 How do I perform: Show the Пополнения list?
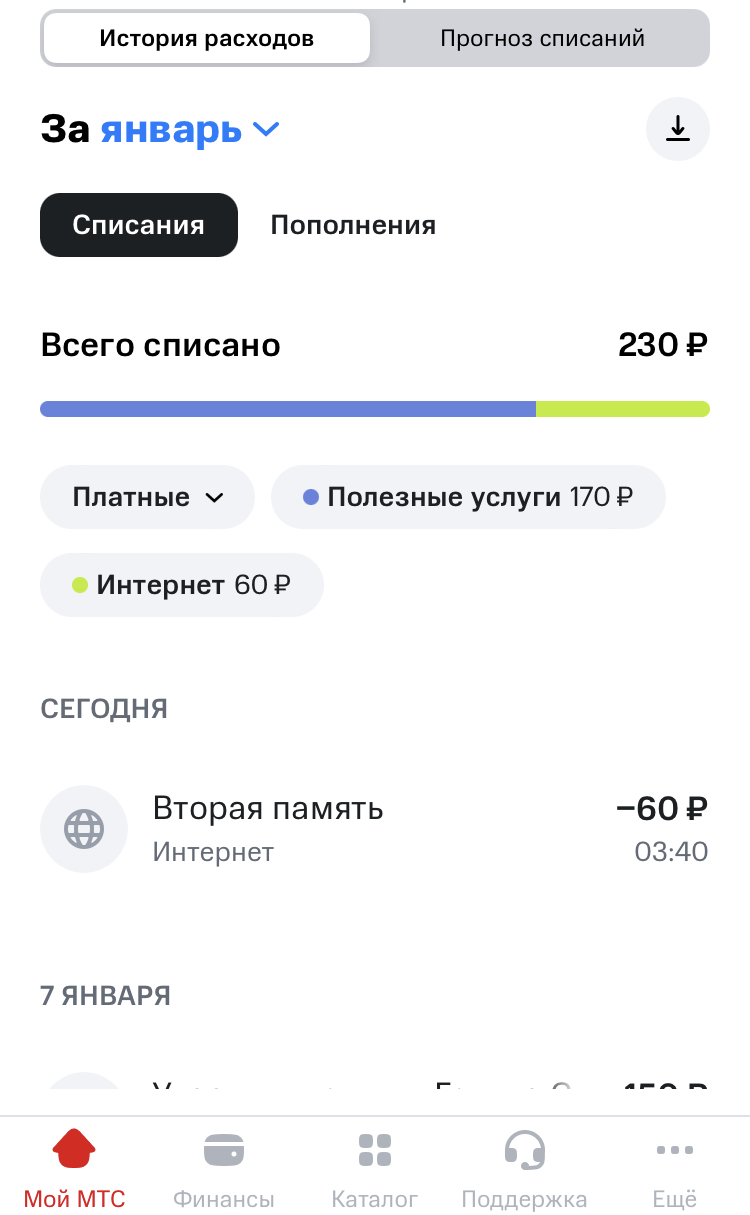[353, 225]
